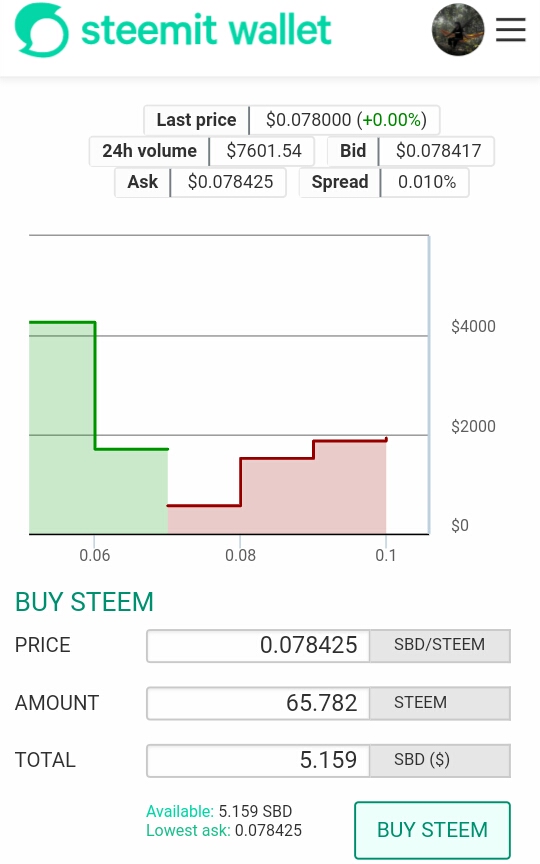
Task: Open the hamburger menu
Action: tap(510, 30)
